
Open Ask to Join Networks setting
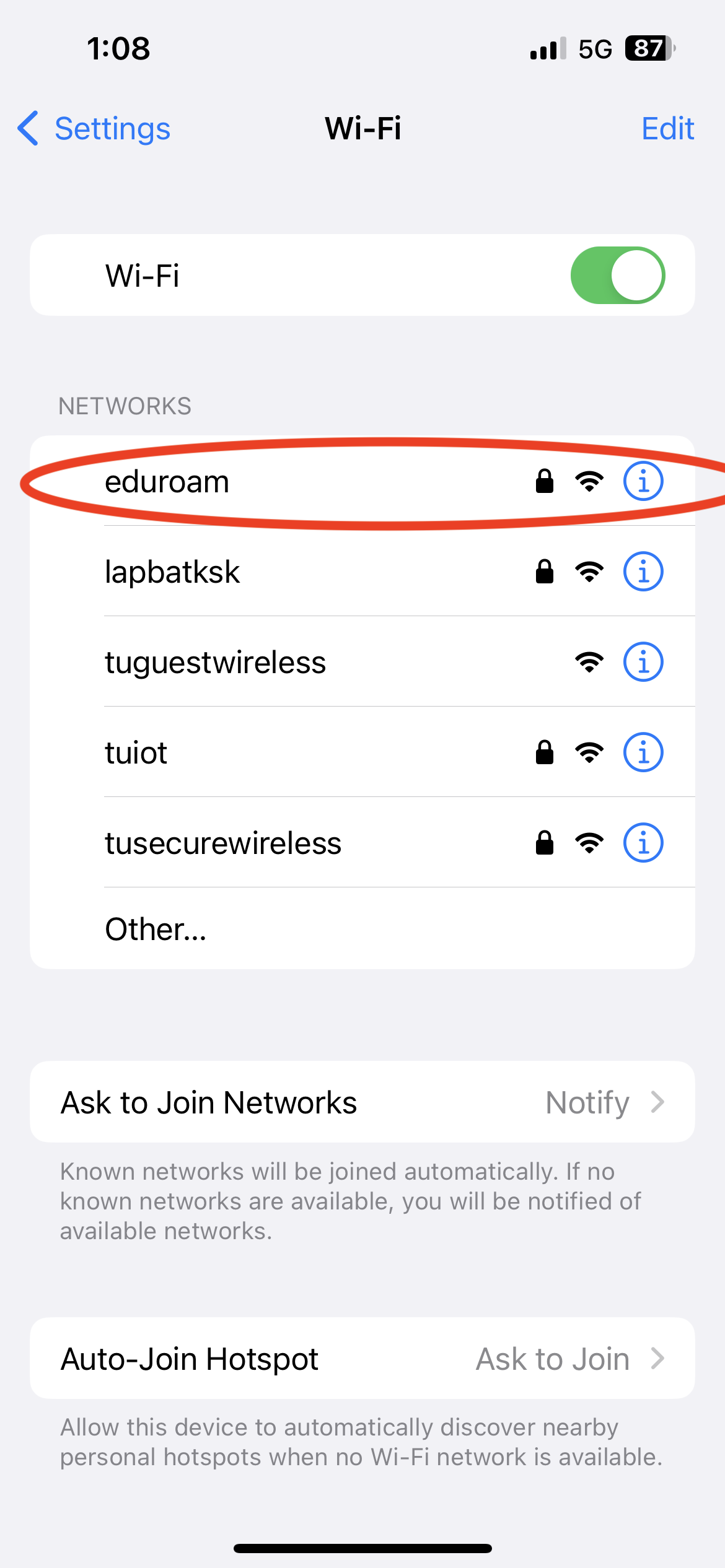pos(362,1102)
